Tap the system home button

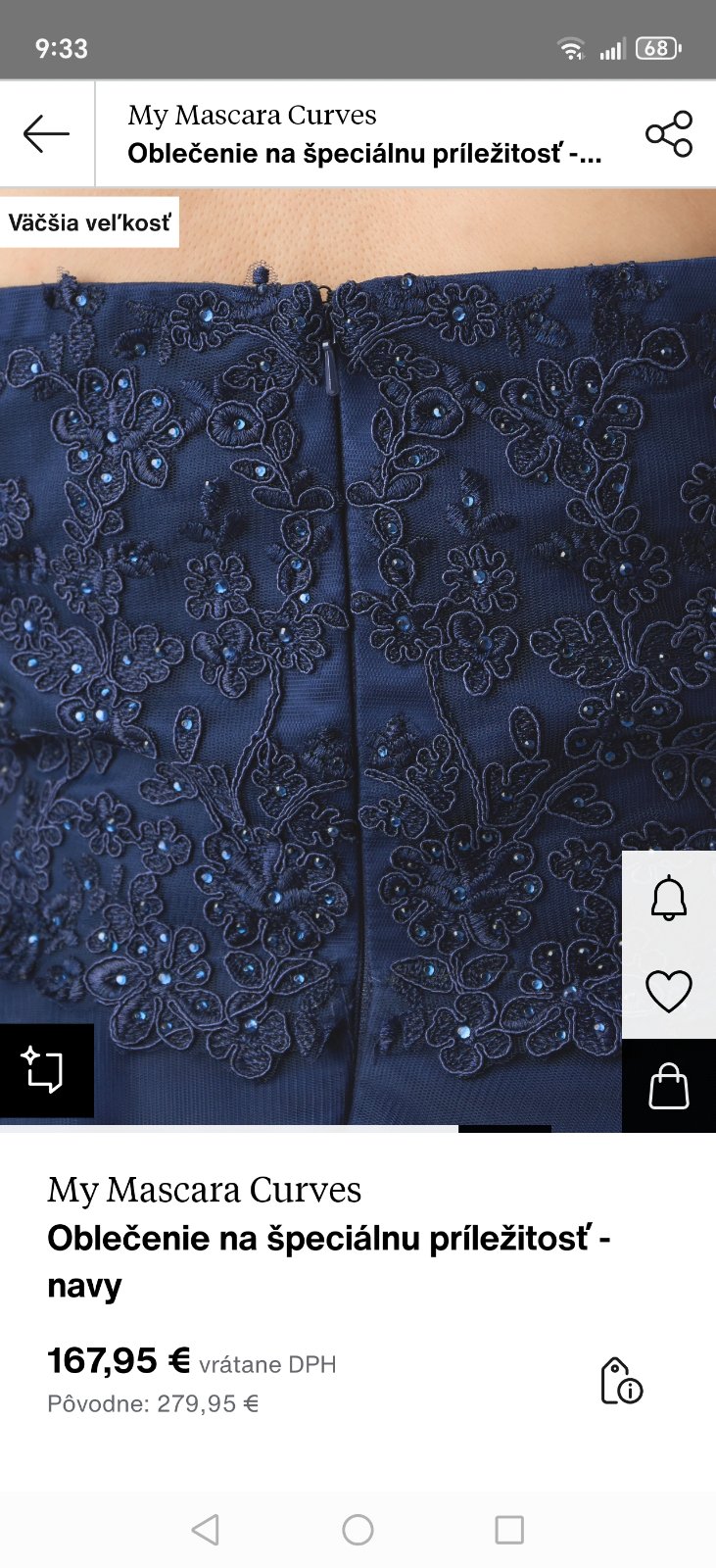358,1530
